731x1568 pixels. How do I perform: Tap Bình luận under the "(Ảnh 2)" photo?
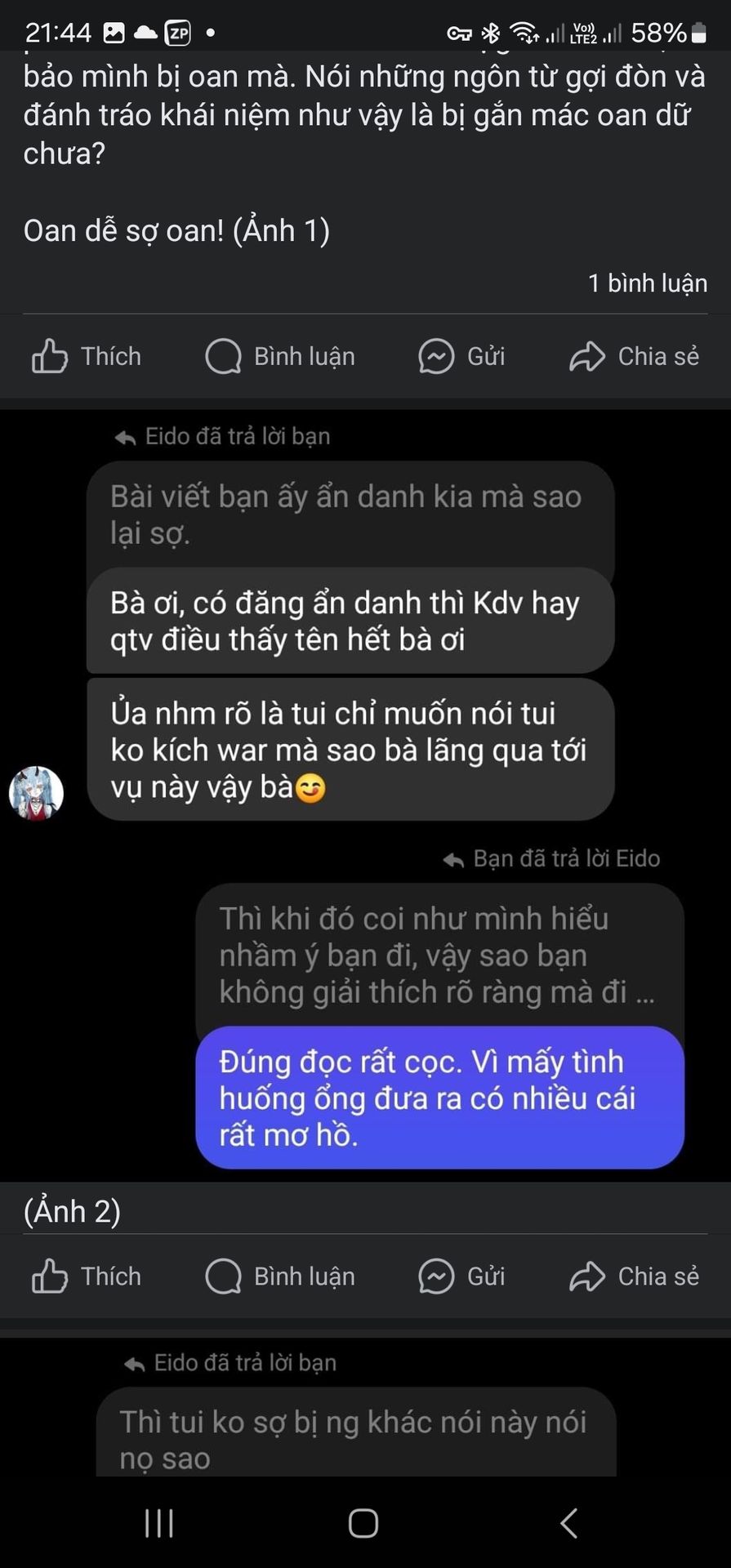280,1276
